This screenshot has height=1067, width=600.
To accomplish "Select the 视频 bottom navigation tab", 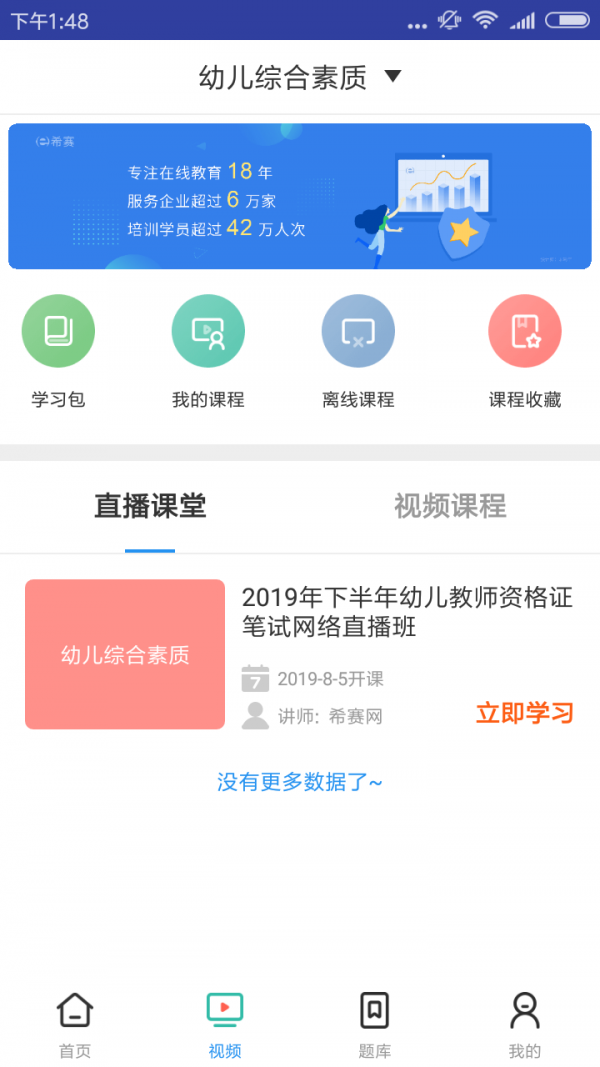I will click(225, 1025).
